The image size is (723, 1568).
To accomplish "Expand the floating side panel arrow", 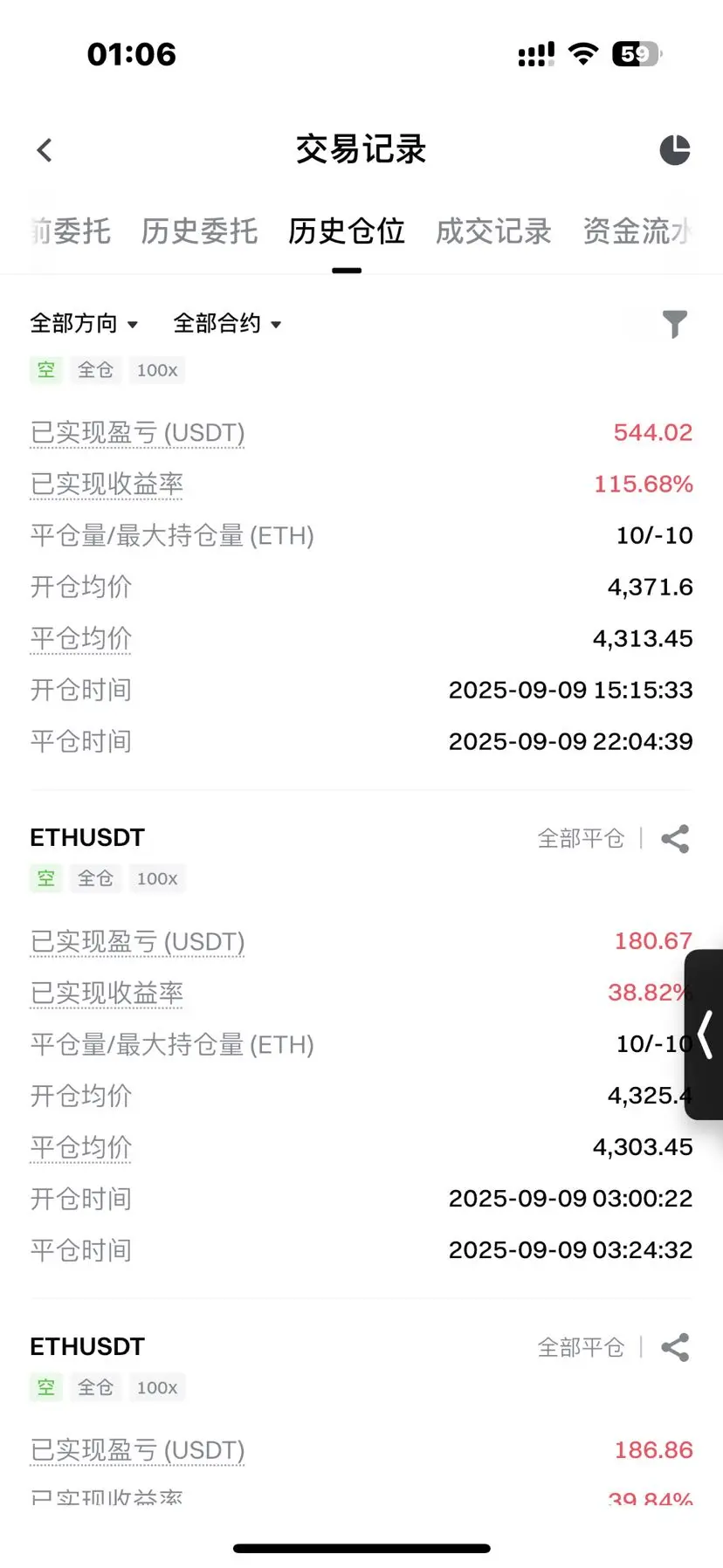I will click(x=706, y=1035).
